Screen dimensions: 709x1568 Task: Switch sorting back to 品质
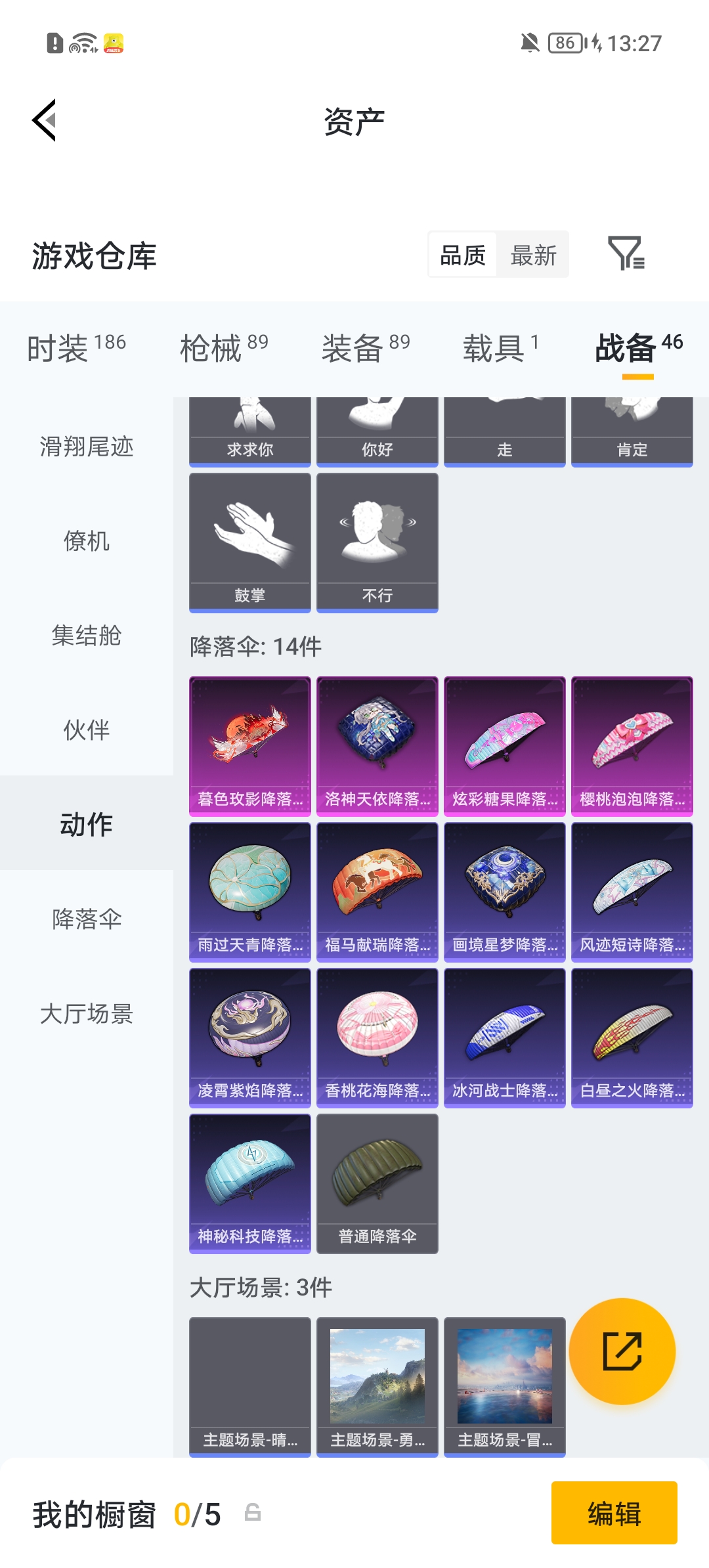click(x=462, y=255)
